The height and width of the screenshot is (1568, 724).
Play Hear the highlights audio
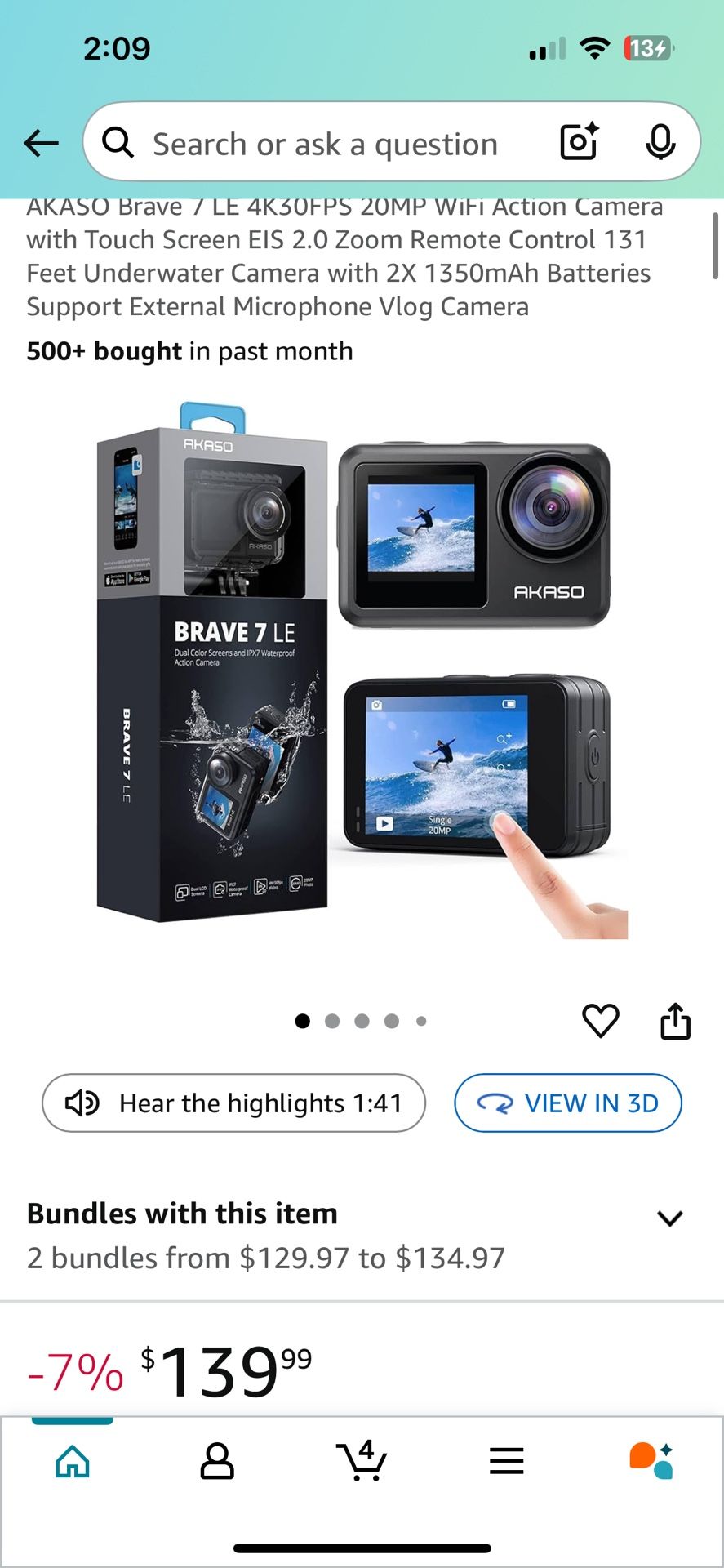click(x=233, y=1103)
